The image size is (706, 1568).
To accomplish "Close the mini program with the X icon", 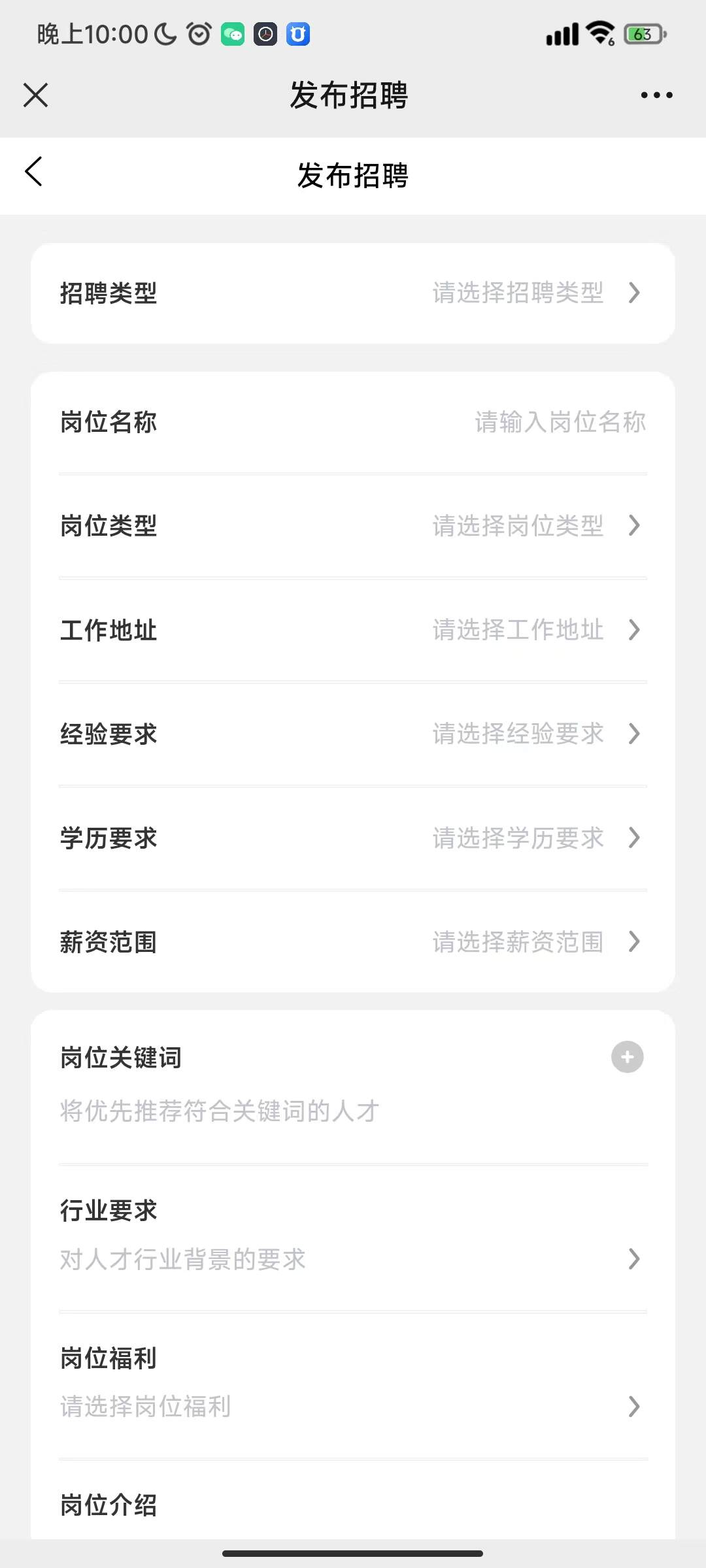I will click(x=35, y=95).
